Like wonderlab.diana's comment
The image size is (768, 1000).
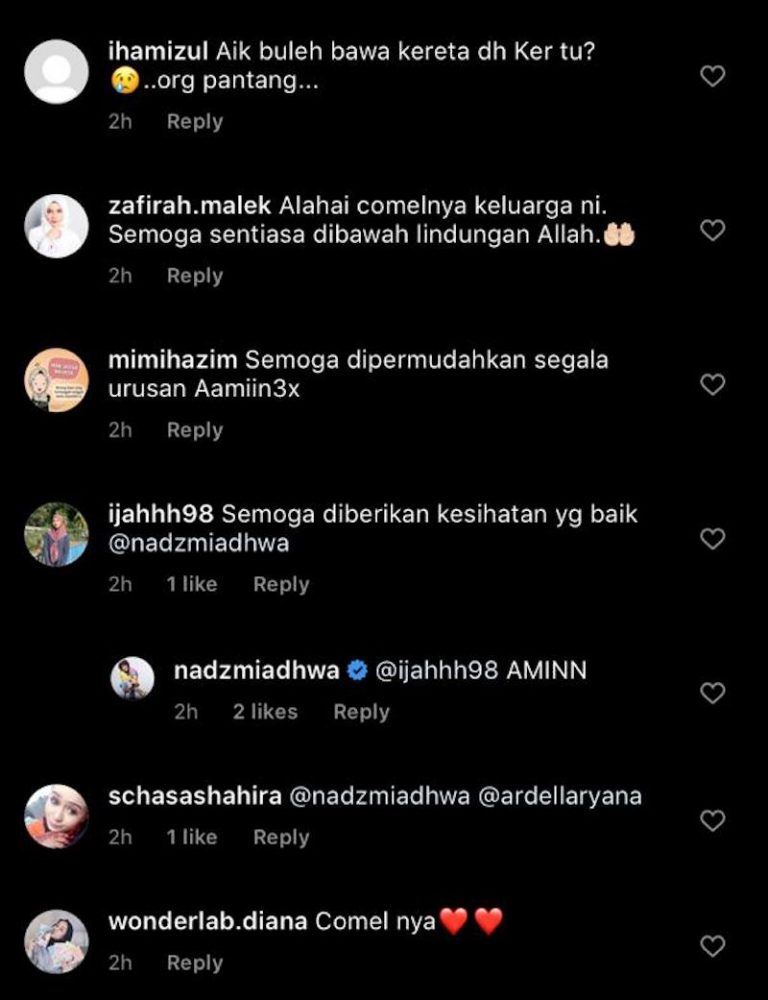tap(712, 946)
